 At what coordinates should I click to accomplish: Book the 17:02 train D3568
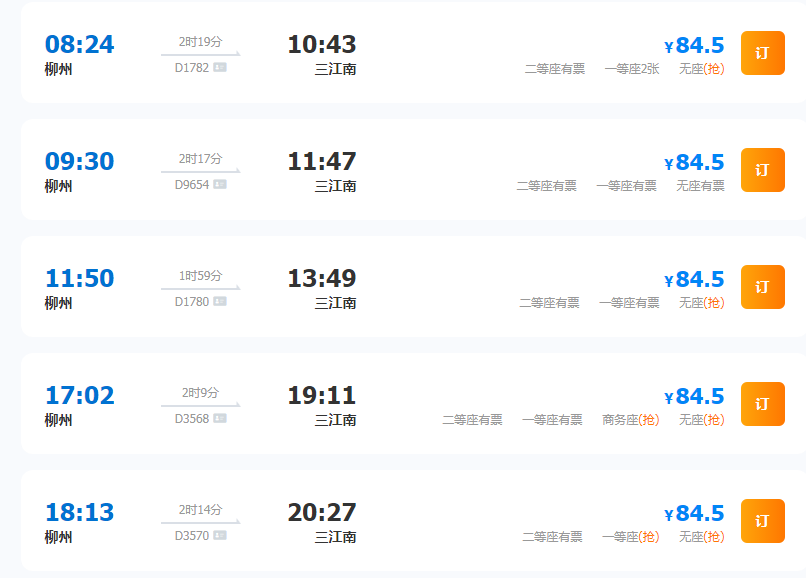[x=762, y=404]
